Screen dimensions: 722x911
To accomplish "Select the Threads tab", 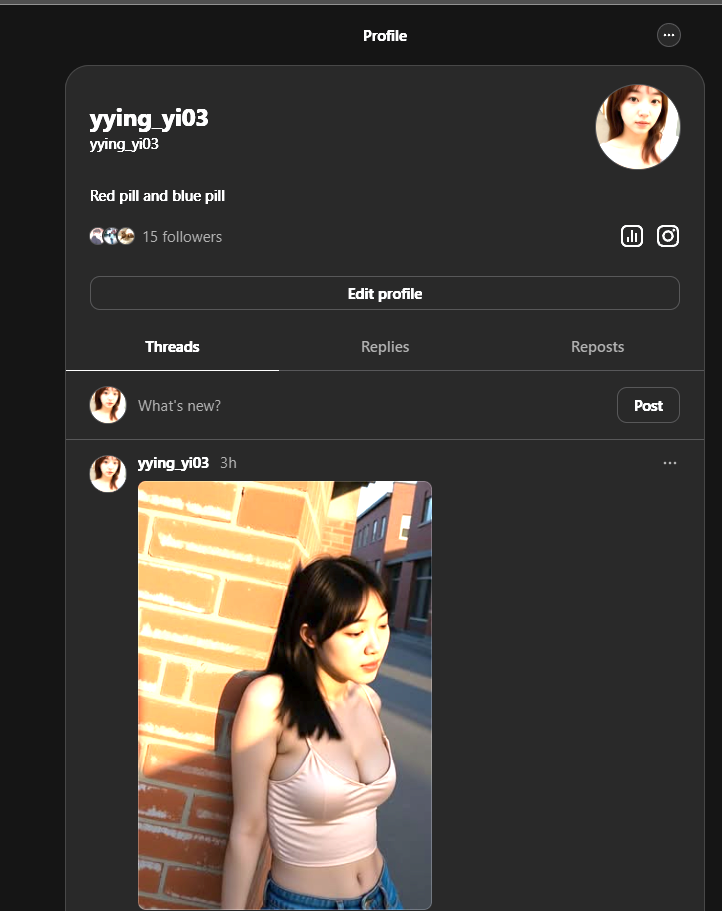I will [x=172, y=347].
